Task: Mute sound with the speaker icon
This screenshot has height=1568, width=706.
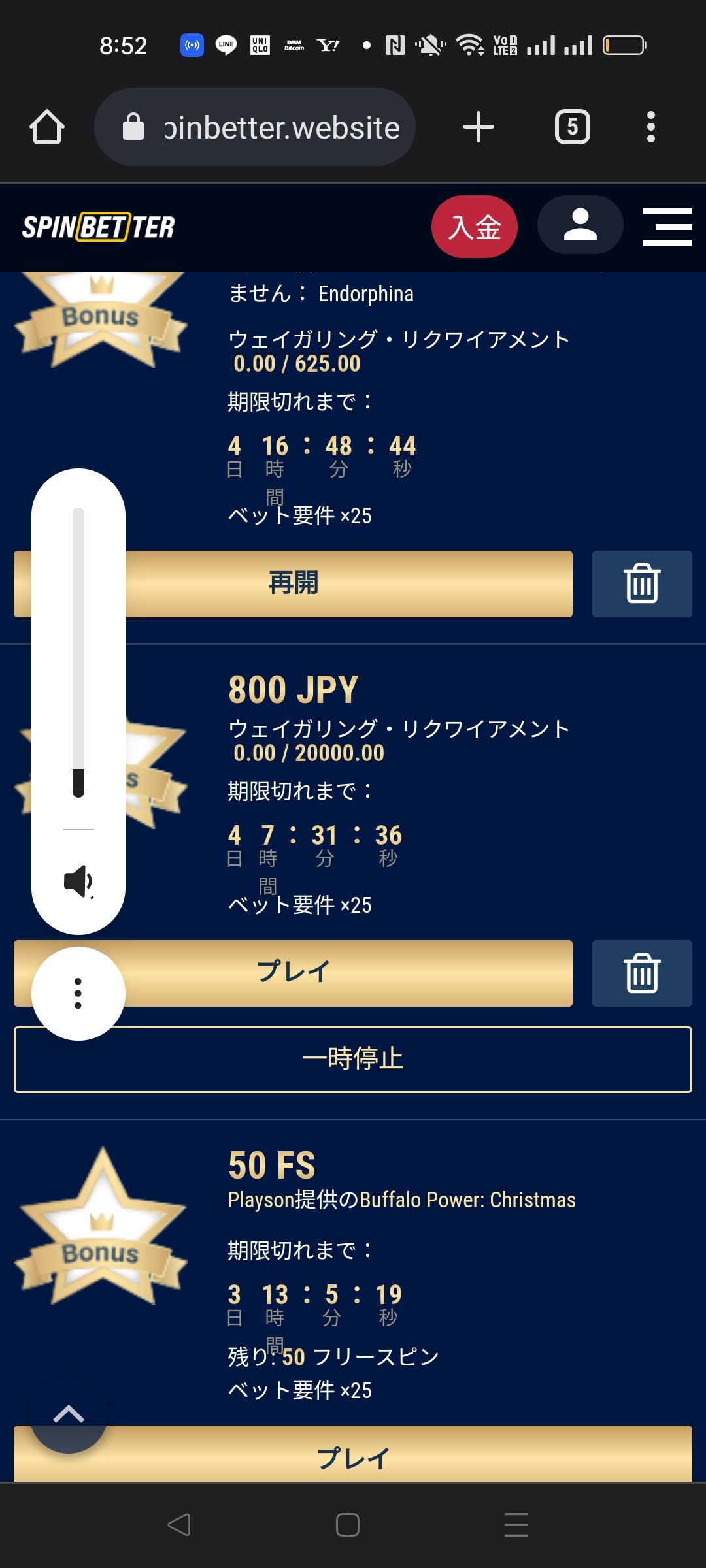Action: [x=78, y=881]
